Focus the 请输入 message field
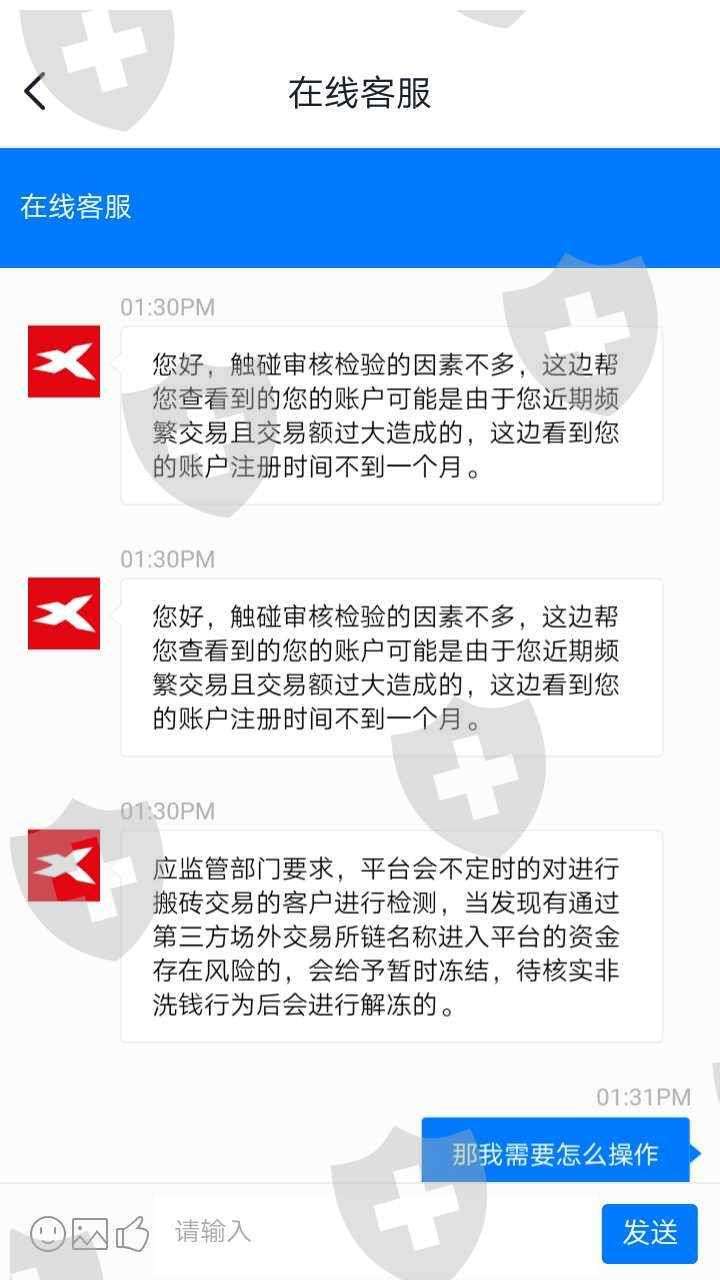Viewport: 720px width, 1280px height. click(375, 1231)
